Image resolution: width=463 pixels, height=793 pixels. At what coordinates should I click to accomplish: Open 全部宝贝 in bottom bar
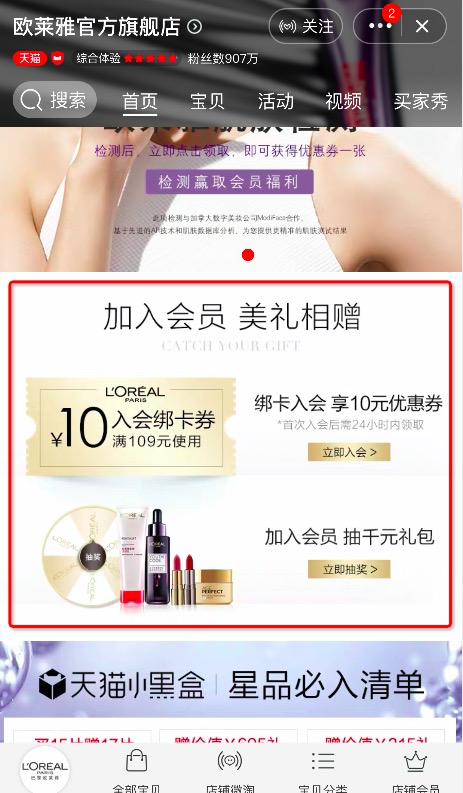tap(136, 770)
